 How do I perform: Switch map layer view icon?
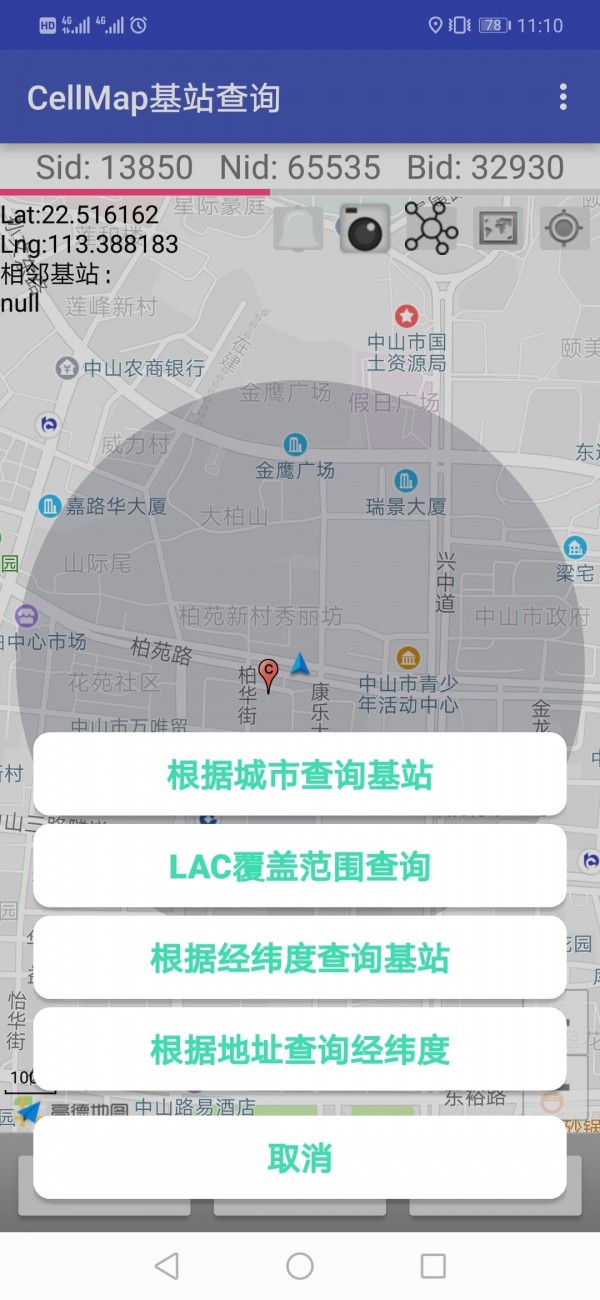pos(497,229)
